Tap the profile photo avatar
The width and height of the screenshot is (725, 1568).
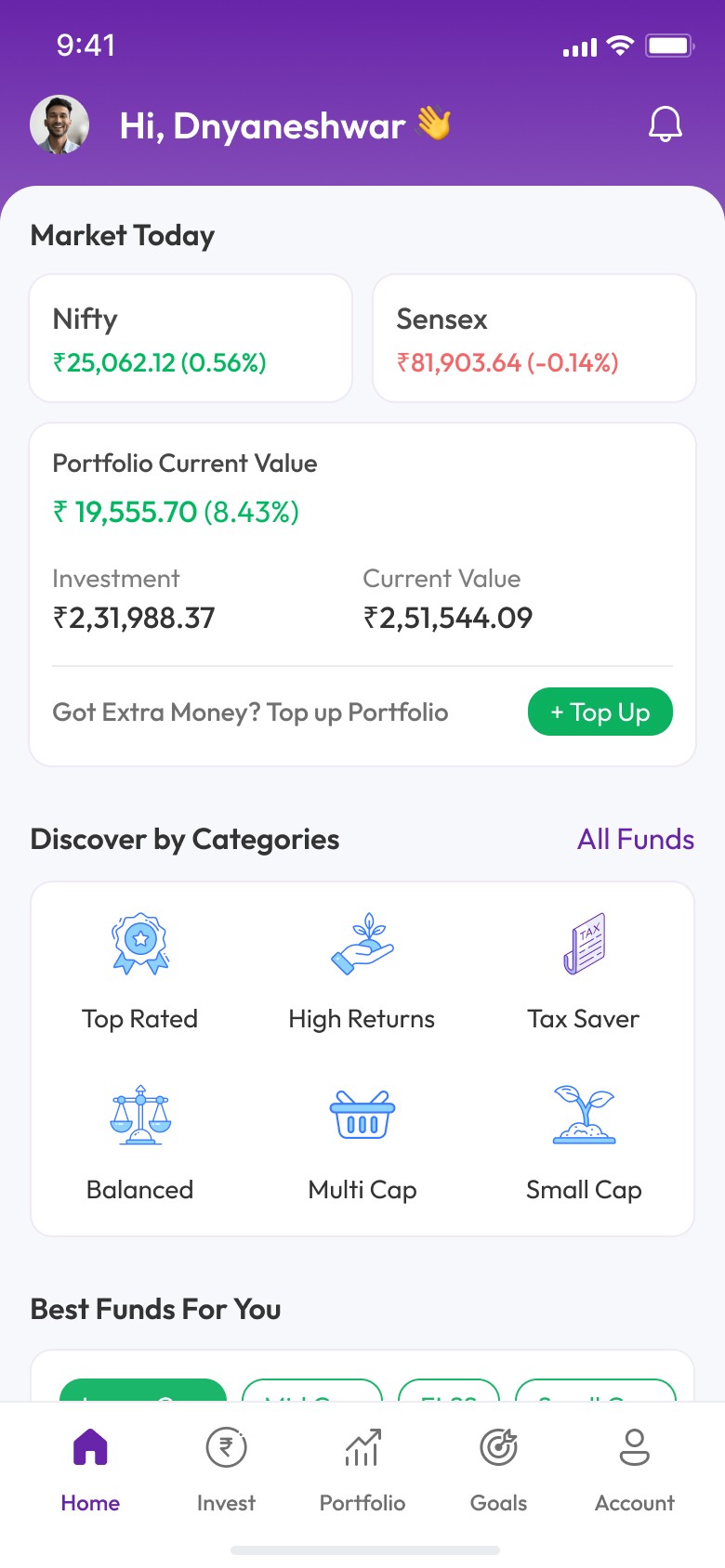click(x=59, y=124)
